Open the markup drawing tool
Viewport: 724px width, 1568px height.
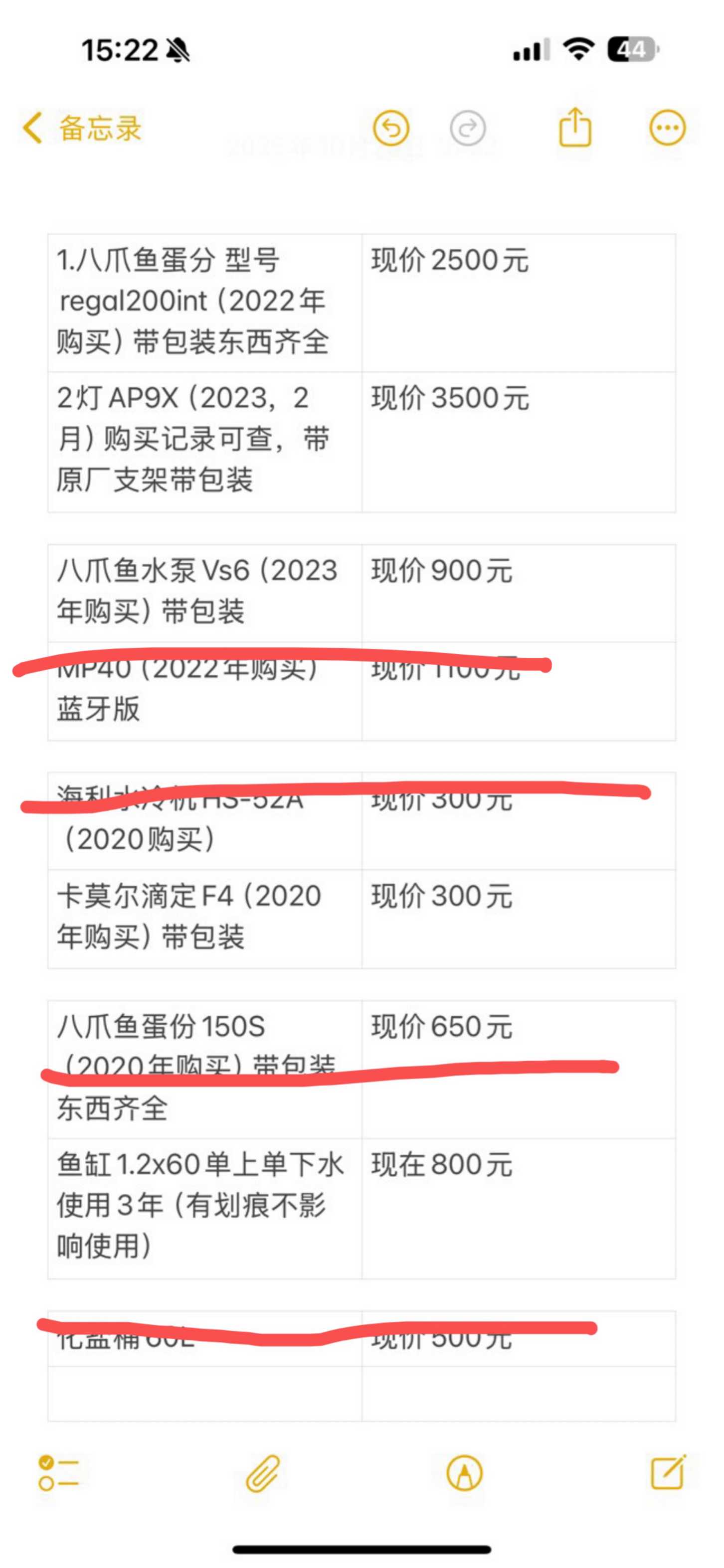(x=465, y=1473)
